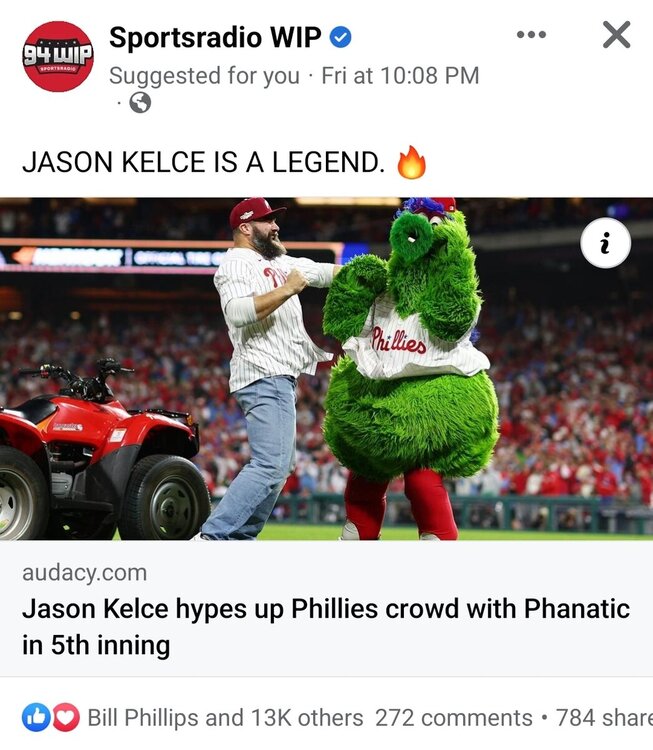Open the audacy.com article headline link
Screen dimensions: 653x750
pos(326,626)
